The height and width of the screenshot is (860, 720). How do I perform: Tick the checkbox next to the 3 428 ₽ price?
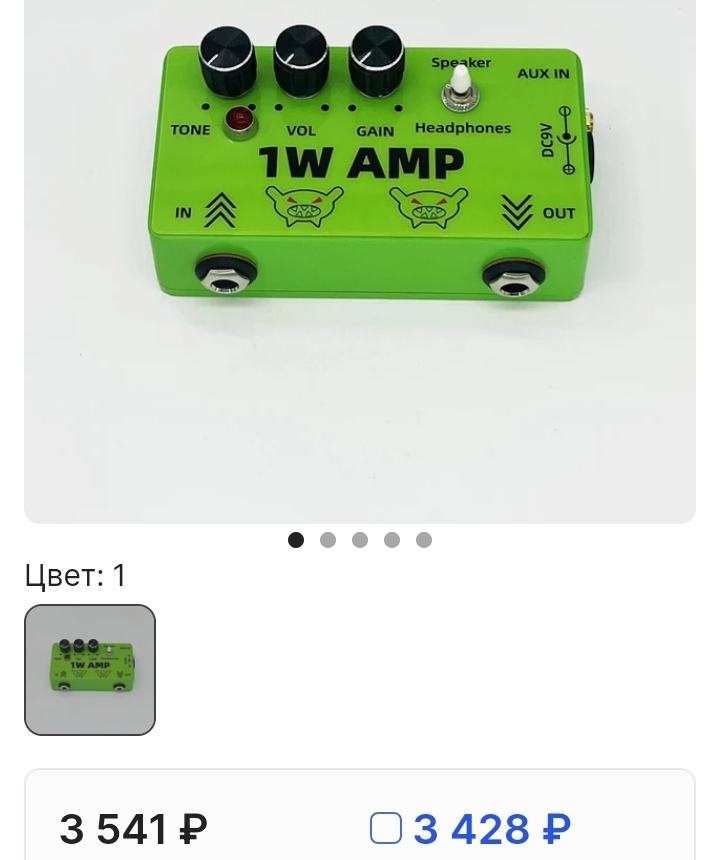click(386, 828)
